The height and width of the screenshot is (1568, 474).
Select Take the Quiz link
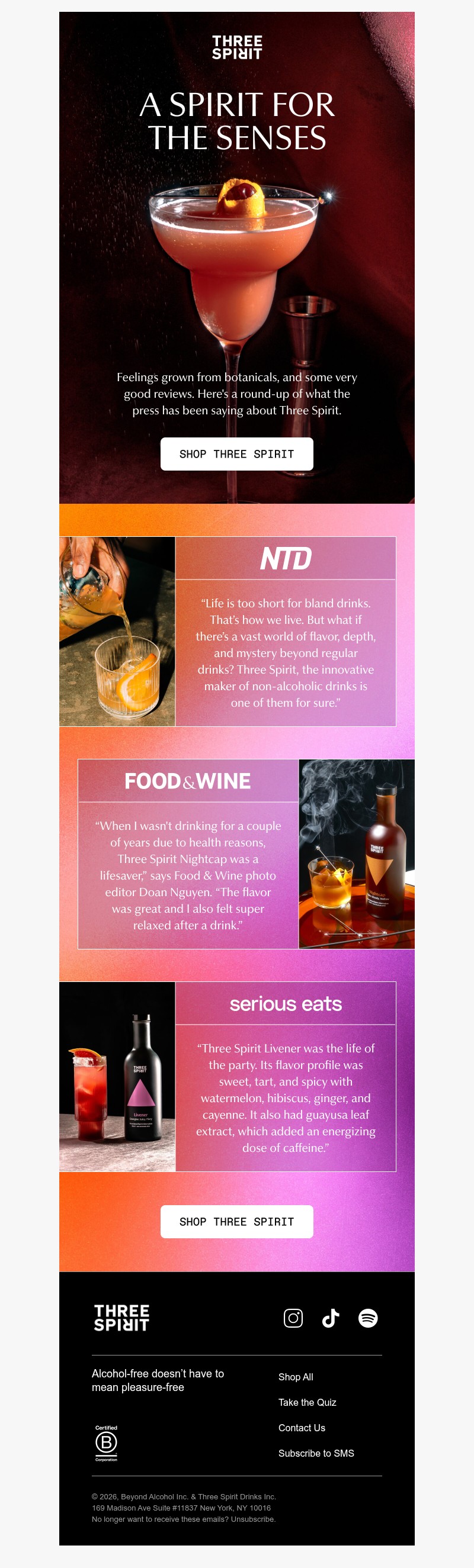[x=307, y=1402]
